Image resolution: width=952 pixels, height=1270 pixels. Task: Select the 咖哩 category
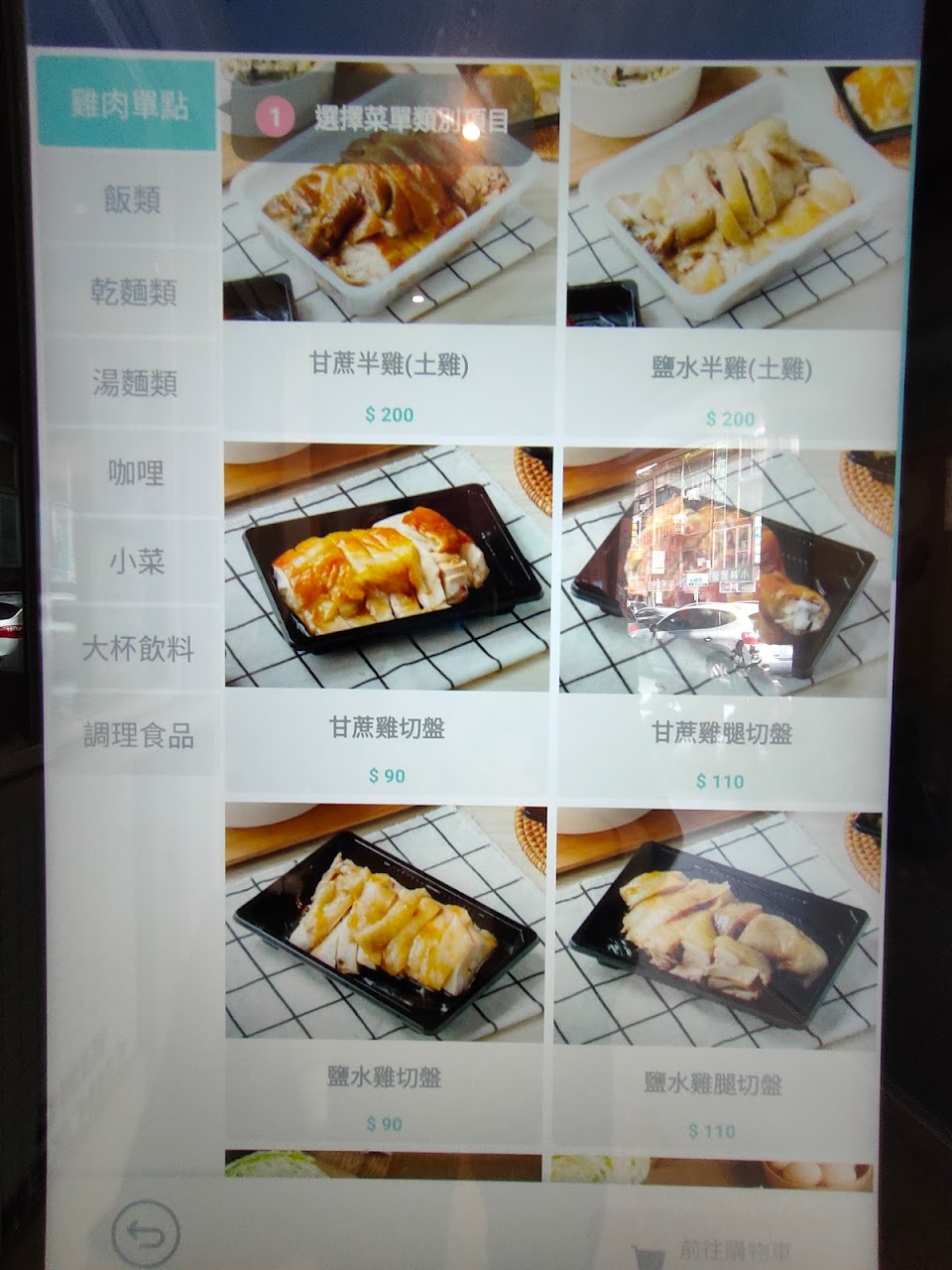(136, 472)
